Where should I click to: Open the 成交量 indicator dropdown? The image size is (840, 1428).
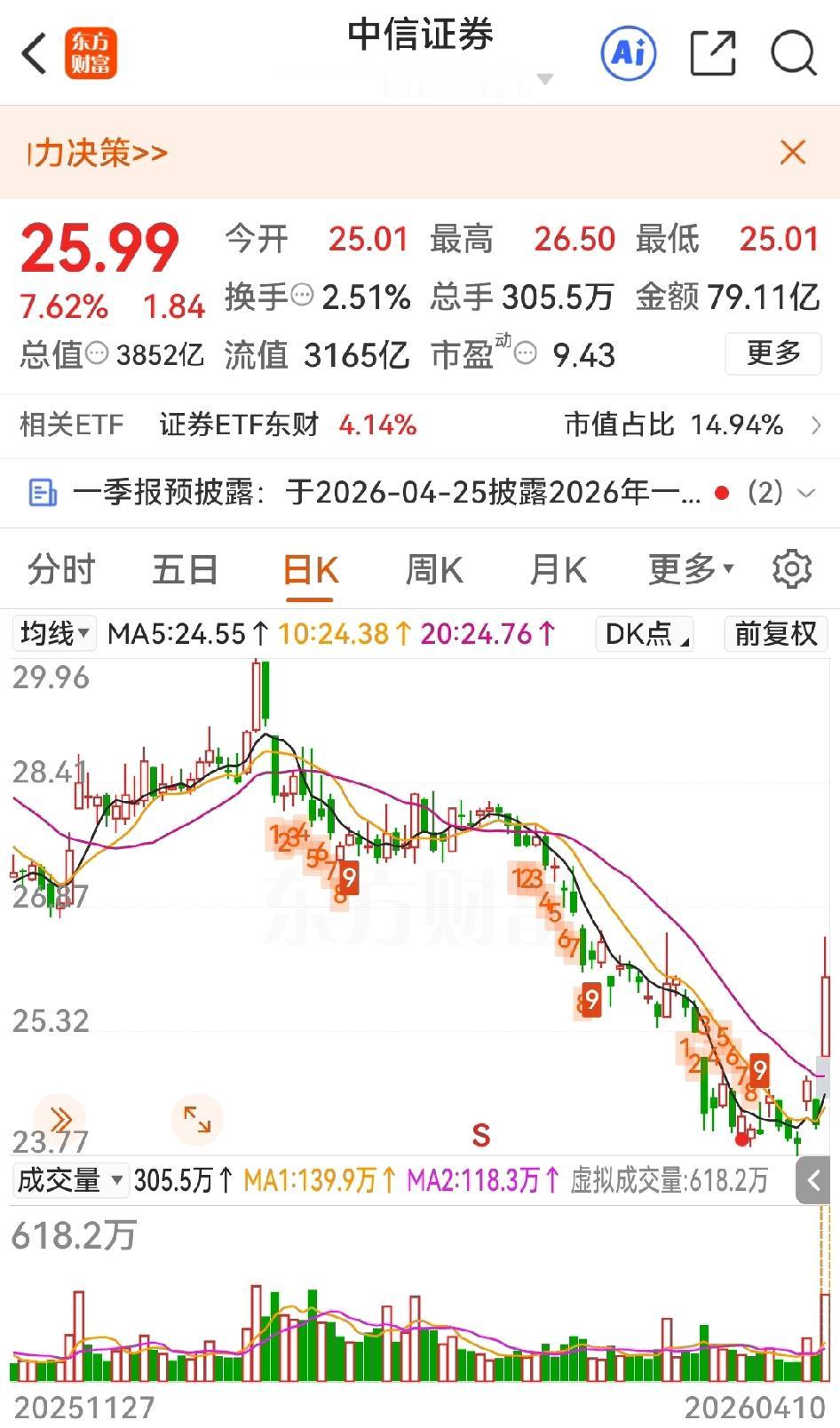70,1181
